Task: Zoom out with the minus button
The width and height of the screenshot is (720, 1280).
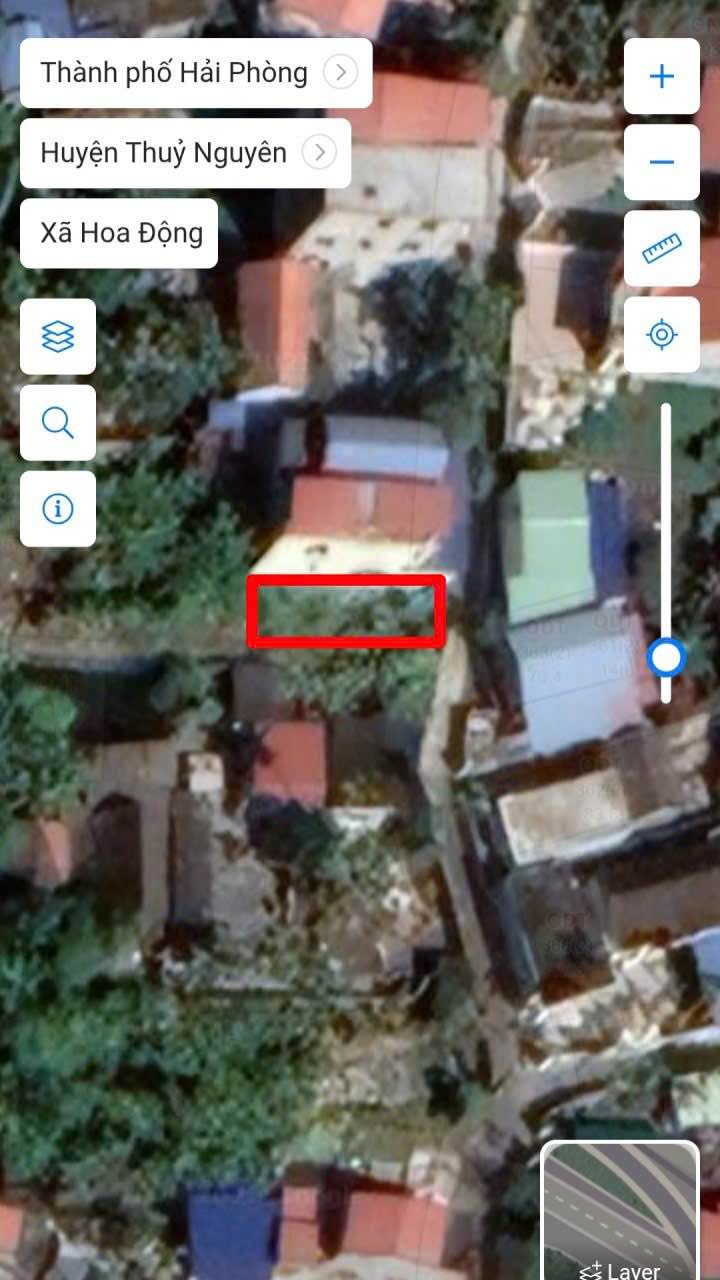Action: point(662,162)
